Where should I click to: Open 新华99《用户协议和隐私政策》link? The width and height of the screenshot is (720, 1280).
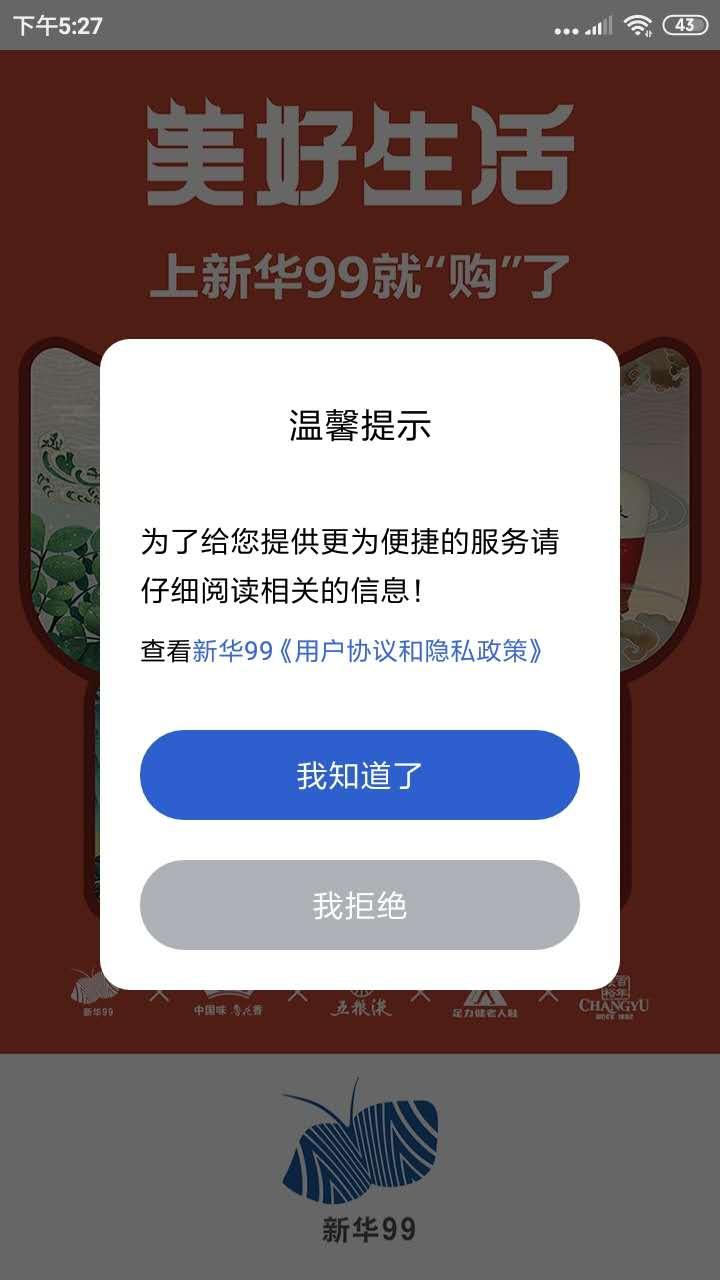pos(368,652)
